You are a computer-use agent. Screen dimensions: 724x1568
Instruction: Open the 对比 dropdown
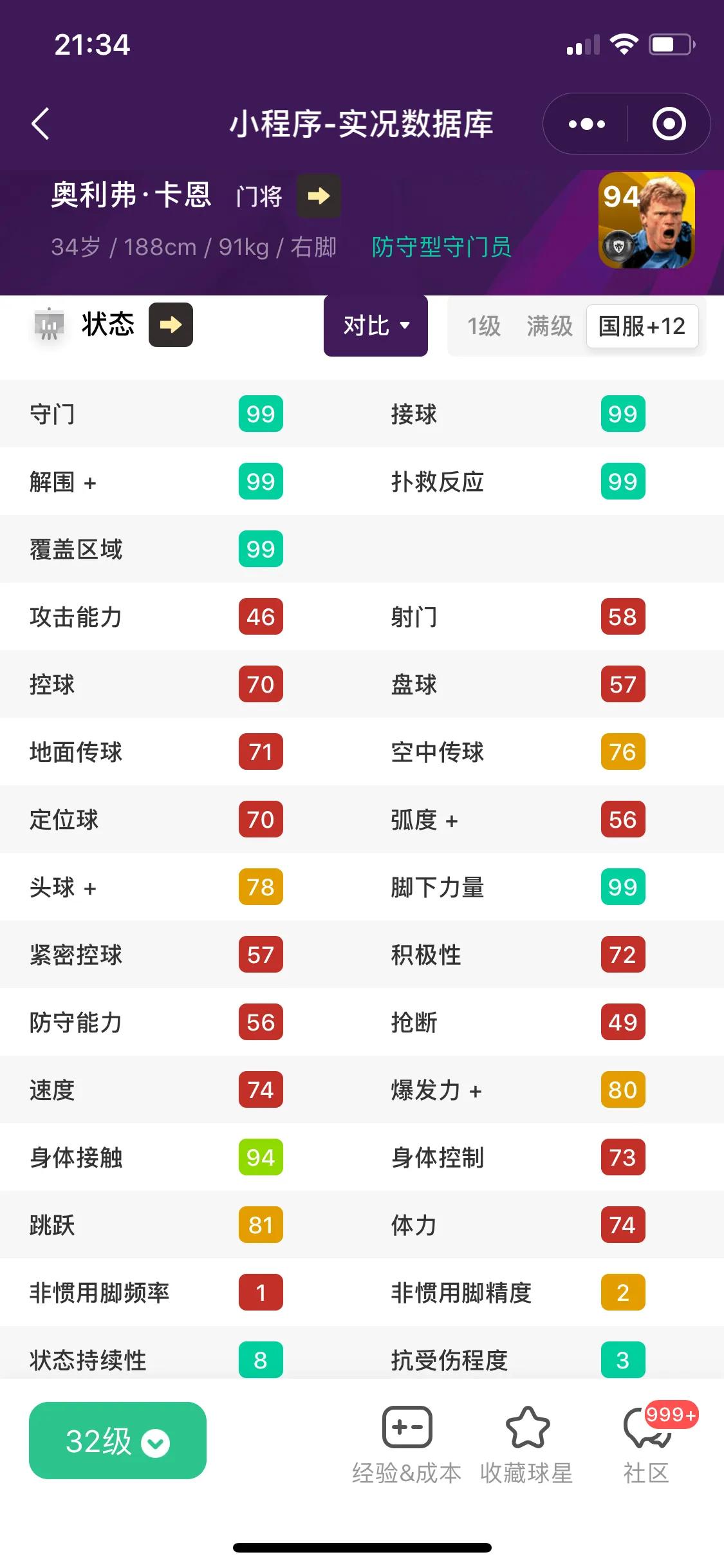[x=375, y=326]
